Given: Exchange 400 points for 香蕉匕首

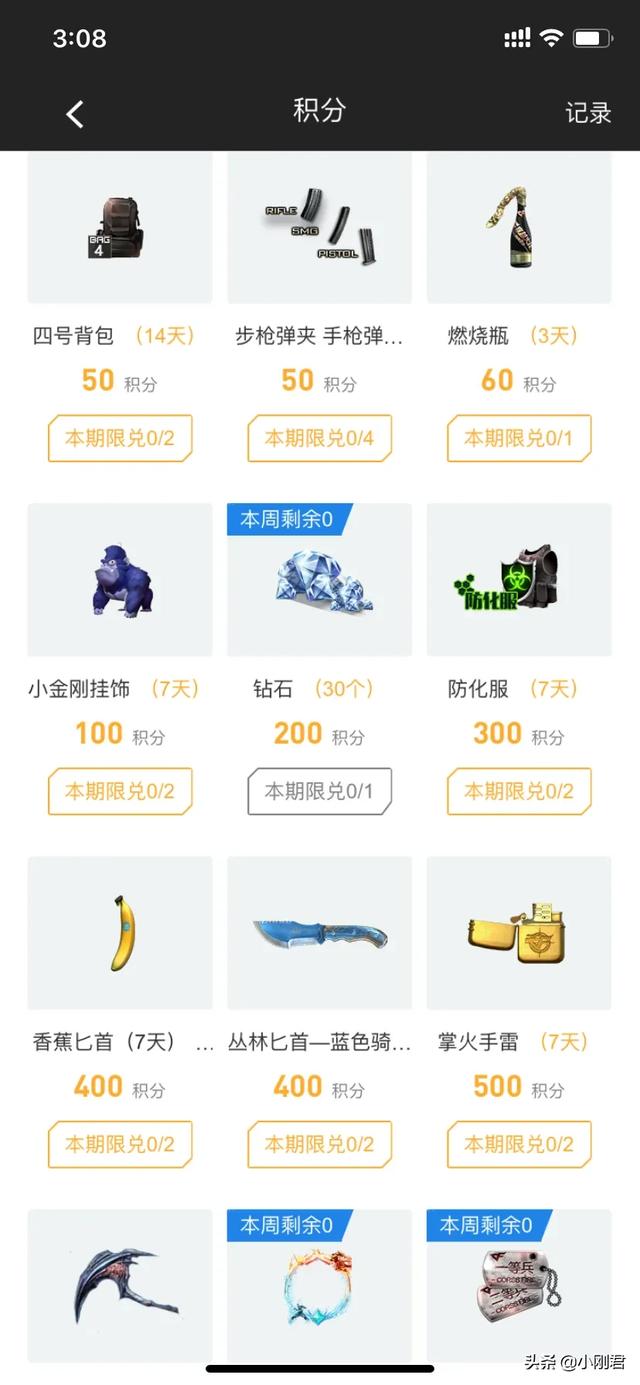Looking at the screenshot, I should pyautogui.click(x=120, y=1144).
